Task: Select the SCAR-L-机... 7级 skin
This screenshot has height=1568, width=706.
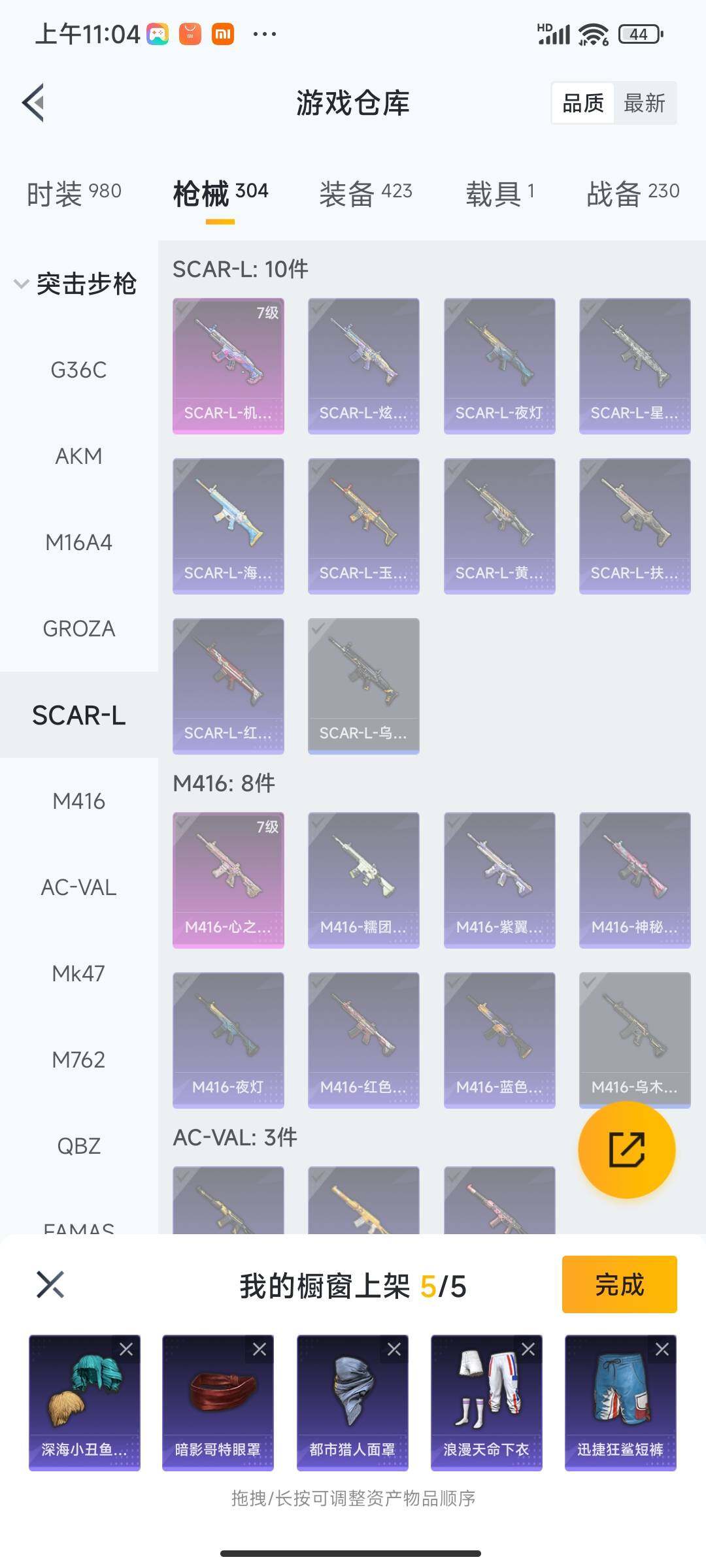Action: tap(228, 366)
